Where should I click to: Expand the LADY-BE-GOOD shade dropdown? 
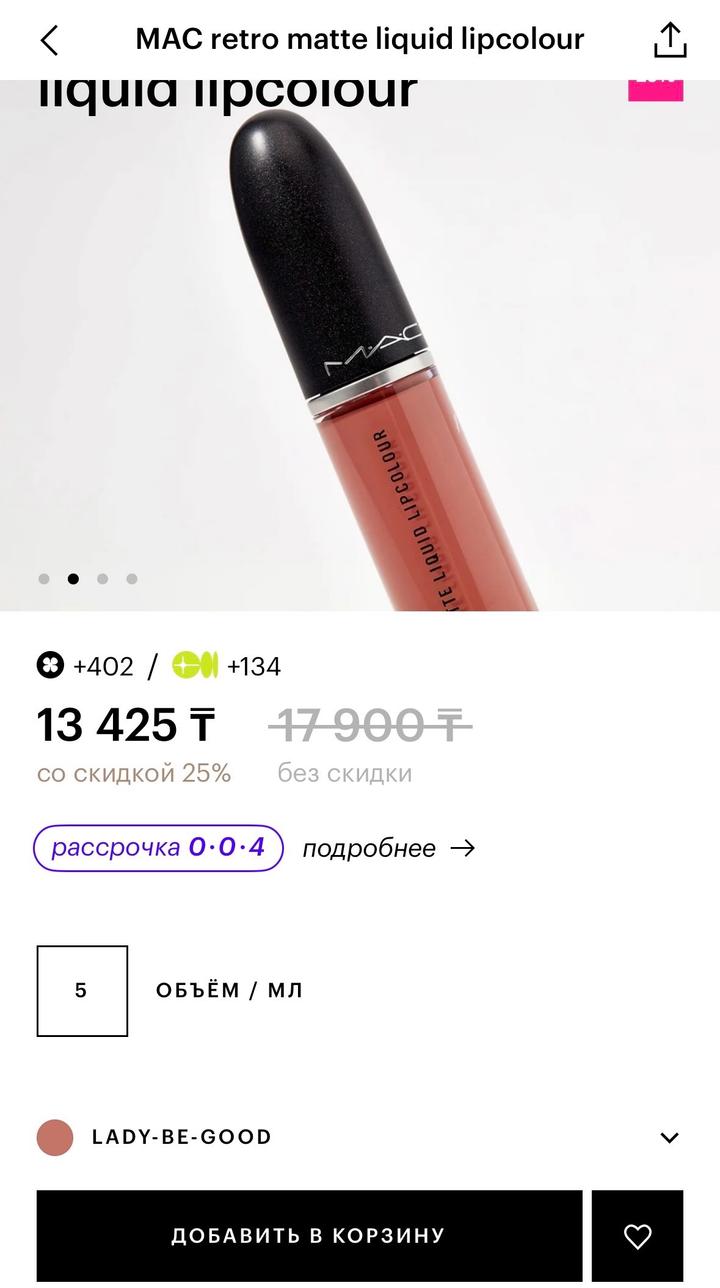[x=669, y=1137]
